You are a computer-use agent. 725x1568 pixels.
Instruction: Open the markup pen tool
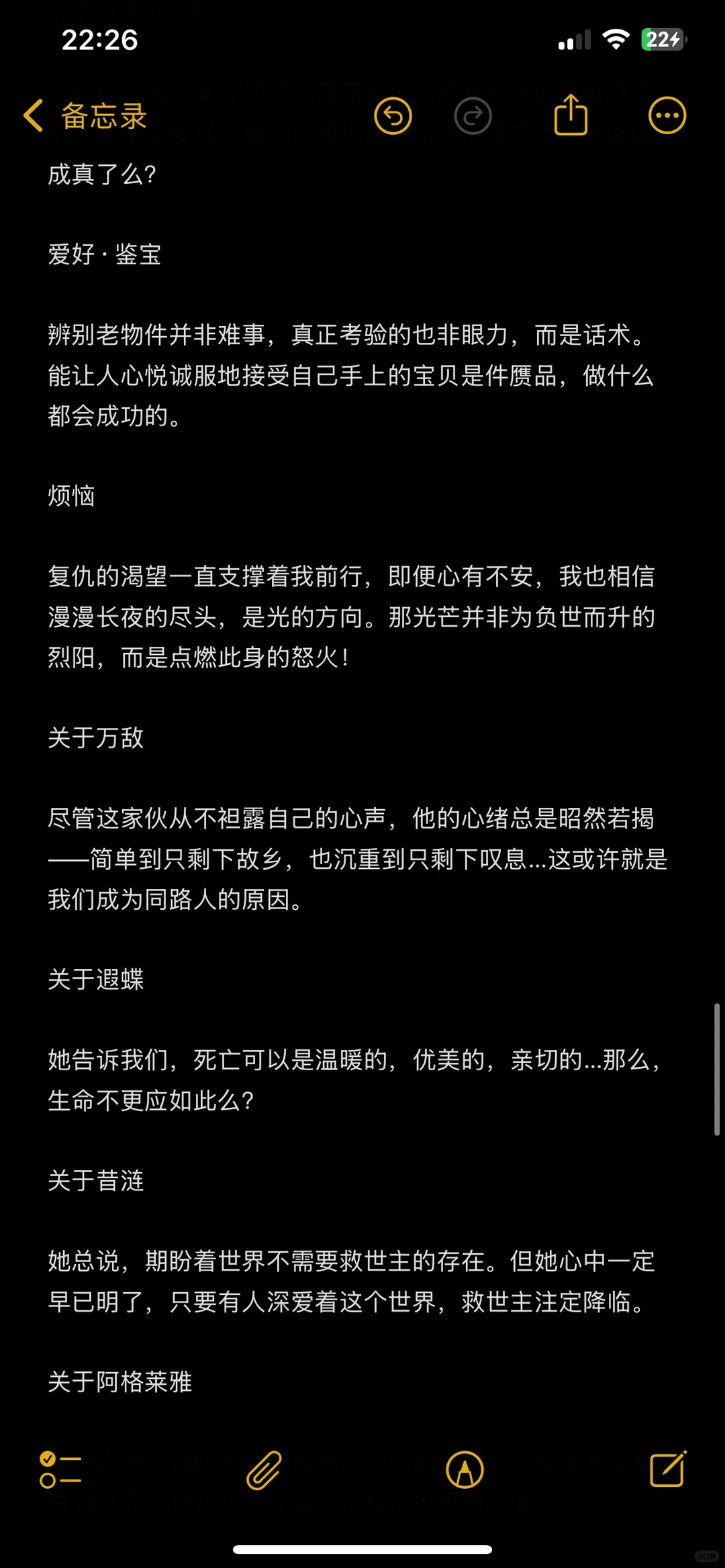pos(465,1470)
